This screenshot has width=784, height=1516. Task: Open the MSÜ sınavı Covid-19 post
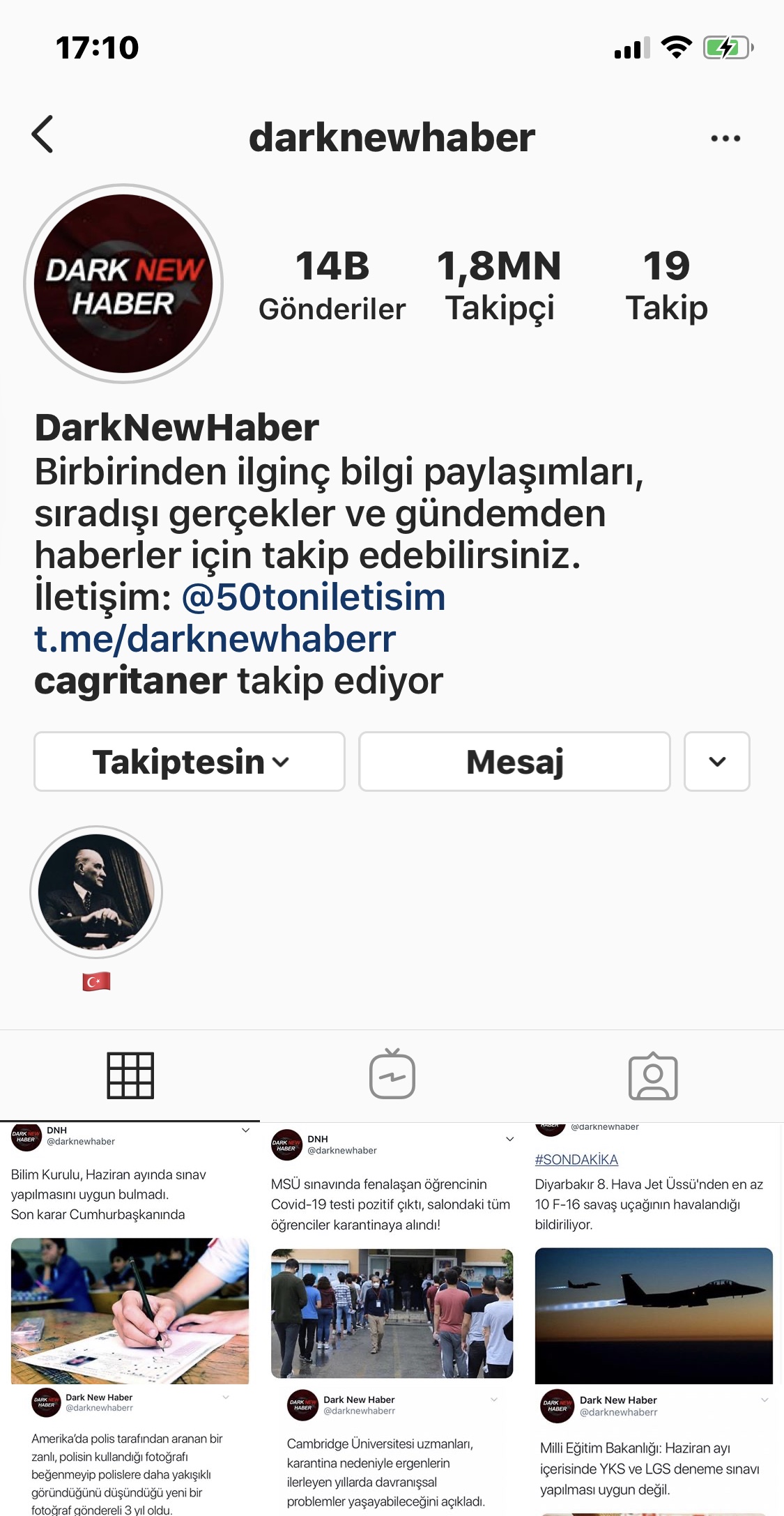click(x=392, y=1253)
